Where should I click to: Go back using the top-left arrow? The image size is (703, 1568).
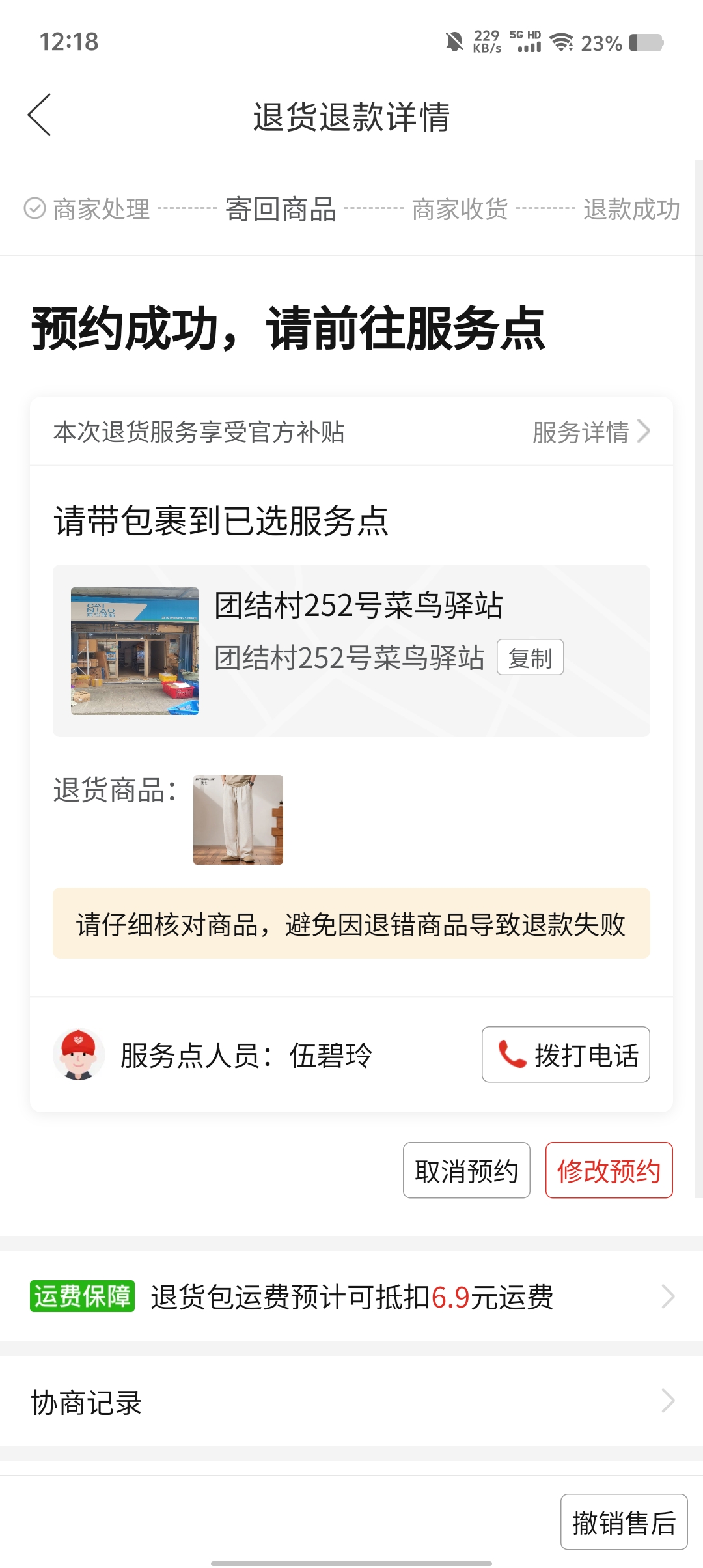click(39, 115)
